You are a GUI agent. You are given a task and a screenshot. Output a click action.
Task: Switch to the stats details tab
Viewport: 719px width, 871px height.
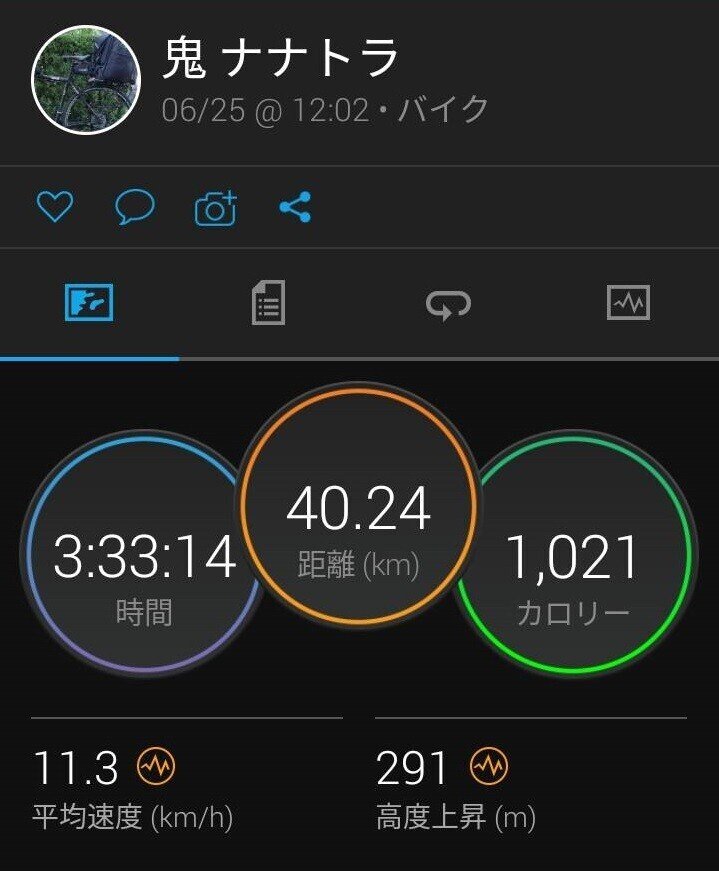coord(268,301)
